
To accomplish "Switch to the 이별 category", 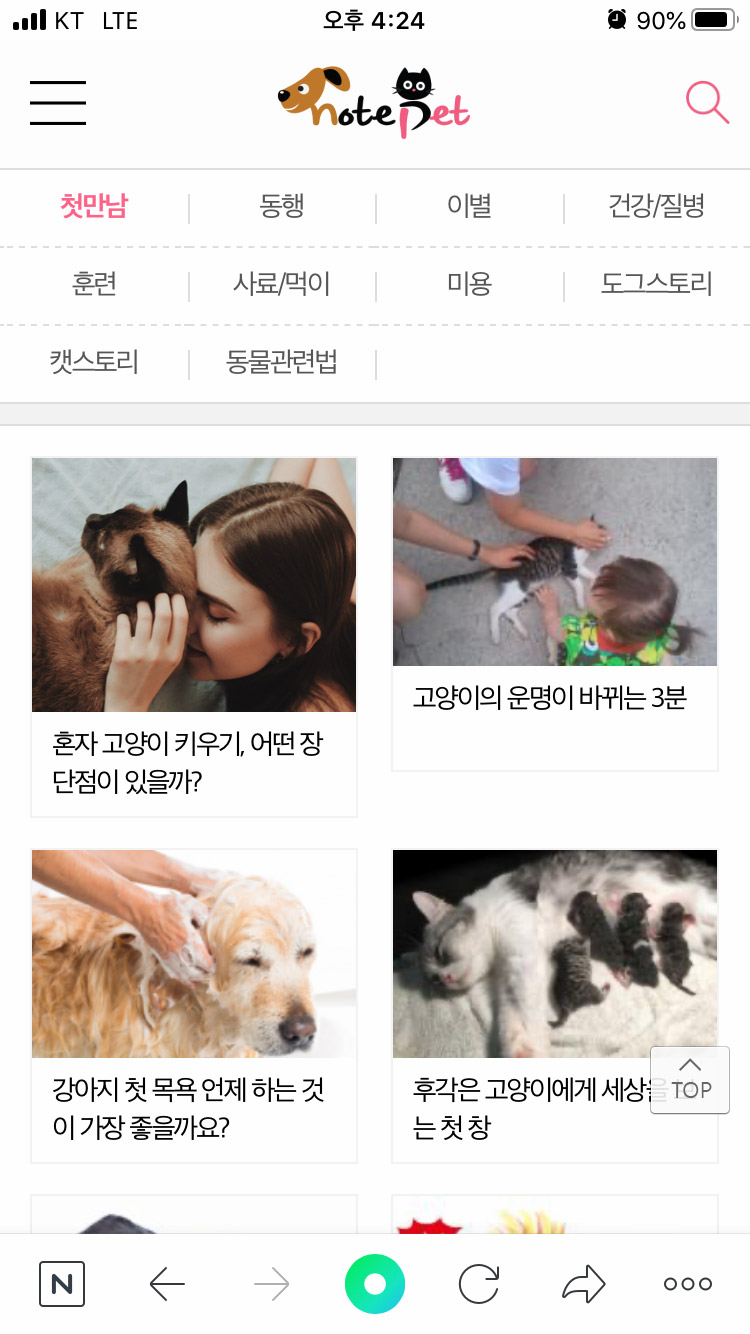I will pos(469,207).
